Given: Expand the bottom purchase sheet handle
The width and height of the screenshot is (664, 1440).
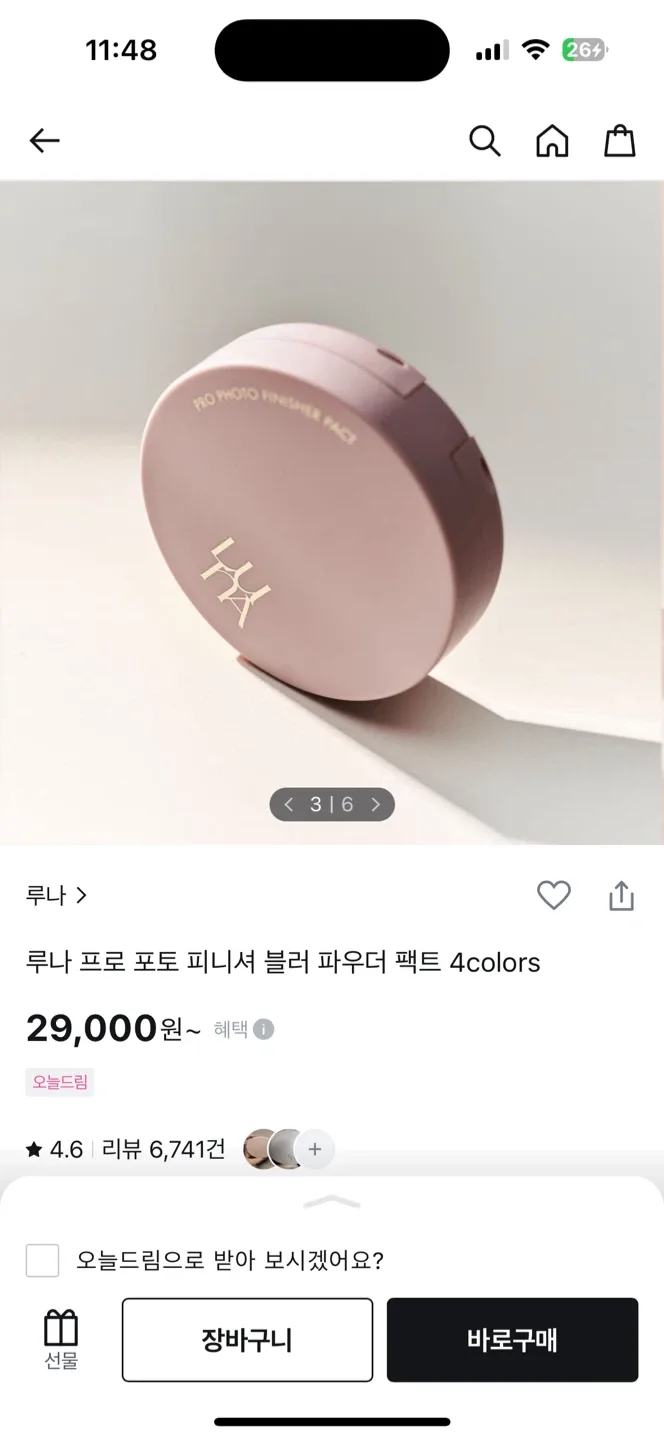Looking at the screenshot, I should click(x=332, y=1201).
